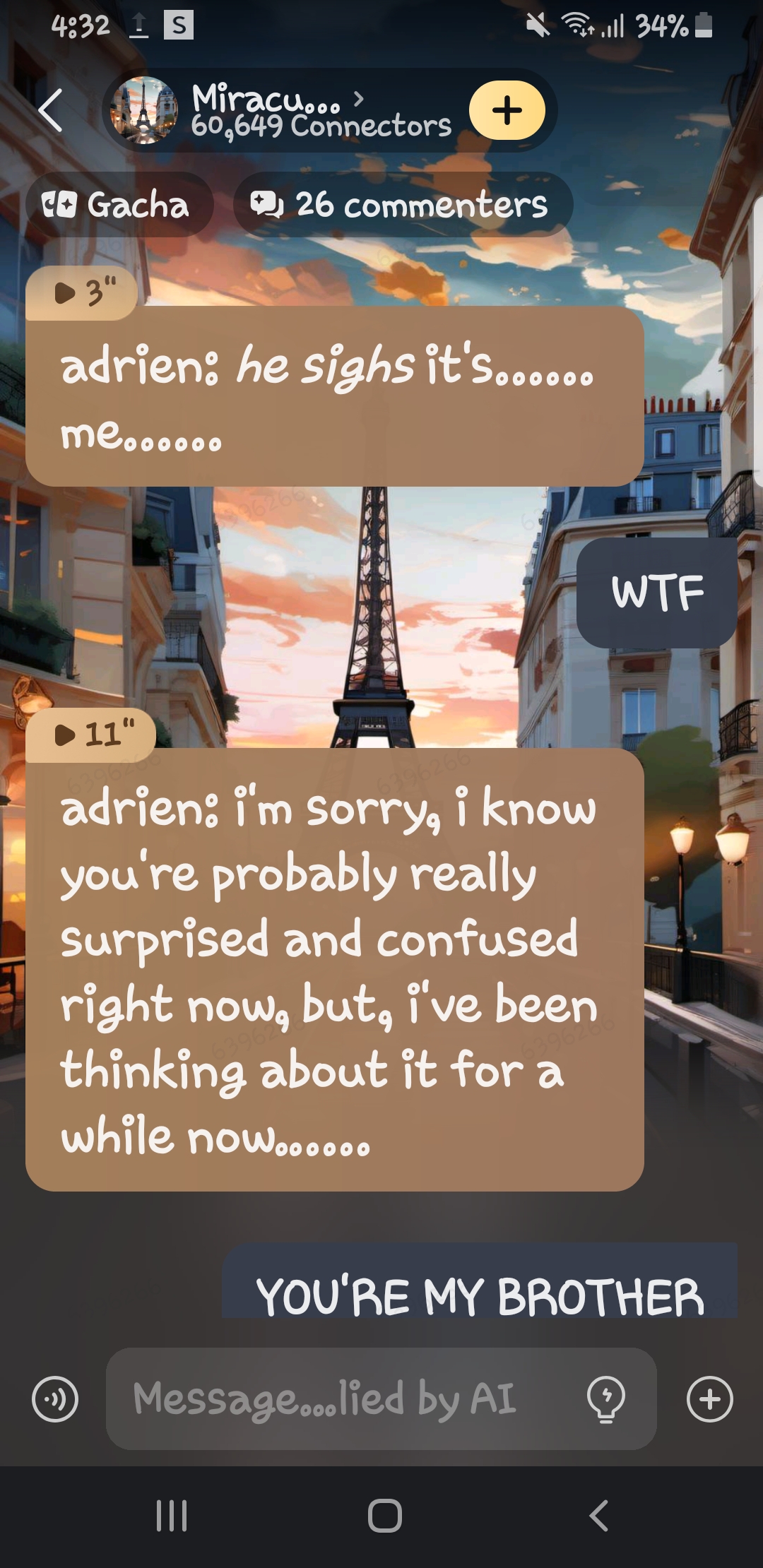Get a reply suggestion with the lightbulb
The width and height of the screenshot is (763, 1568).
tap(605, 1398)
